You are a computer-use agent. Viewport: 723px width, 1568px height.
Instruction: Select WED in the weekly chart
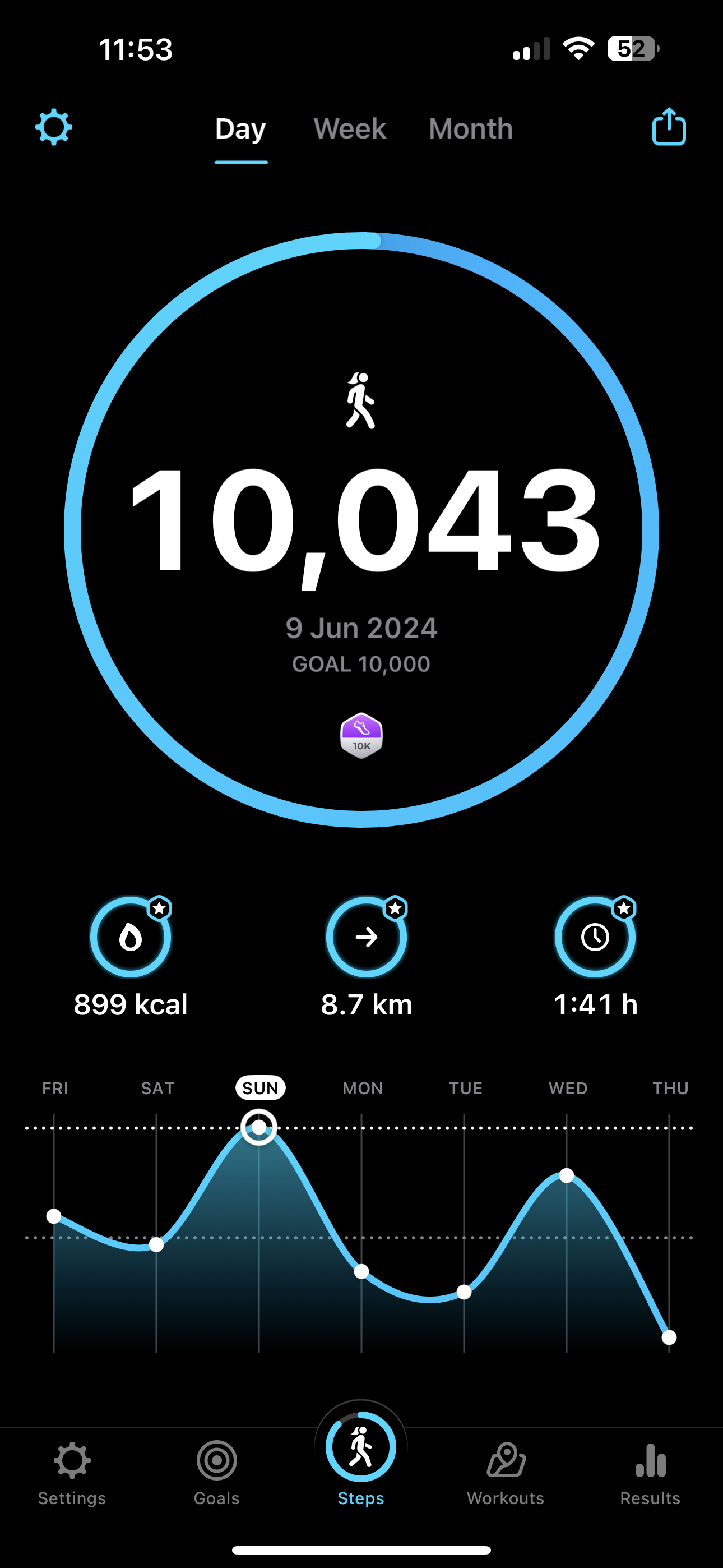coord(568,1089)
